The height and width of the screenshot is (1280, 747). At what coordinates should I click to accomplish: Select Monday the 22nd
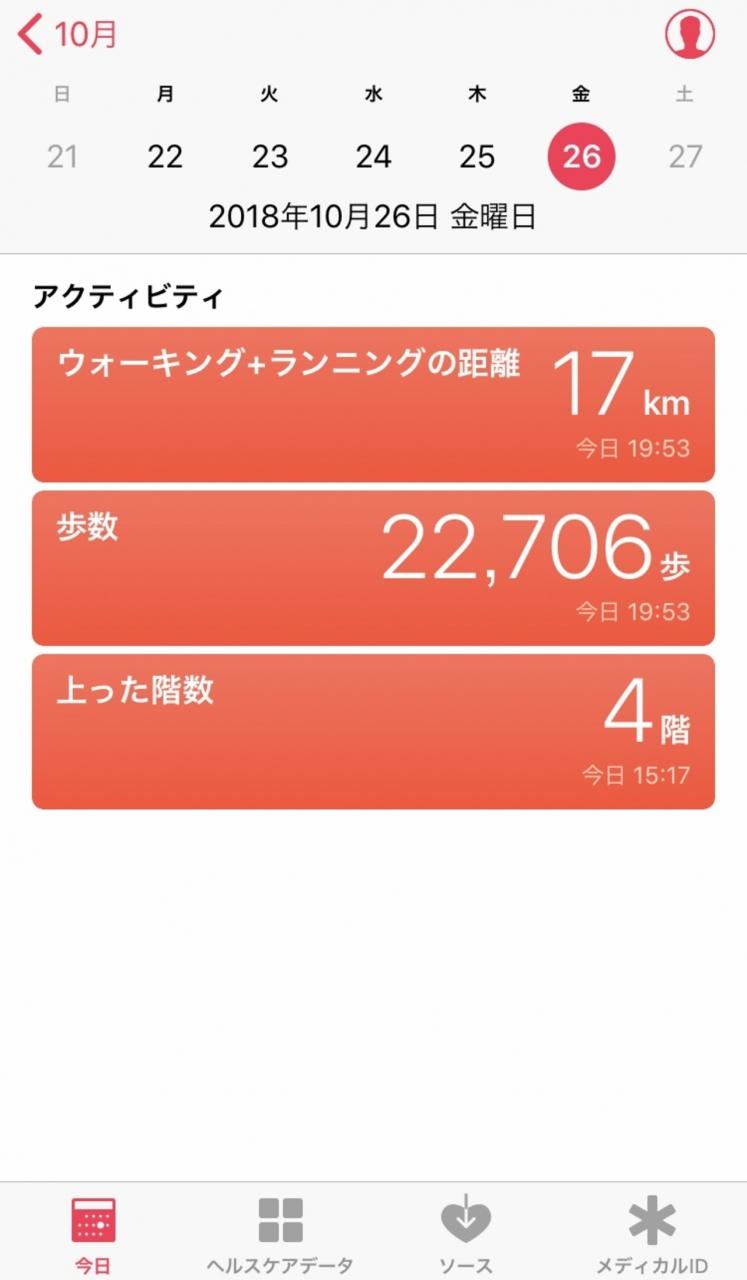click(x=166, y=156)
